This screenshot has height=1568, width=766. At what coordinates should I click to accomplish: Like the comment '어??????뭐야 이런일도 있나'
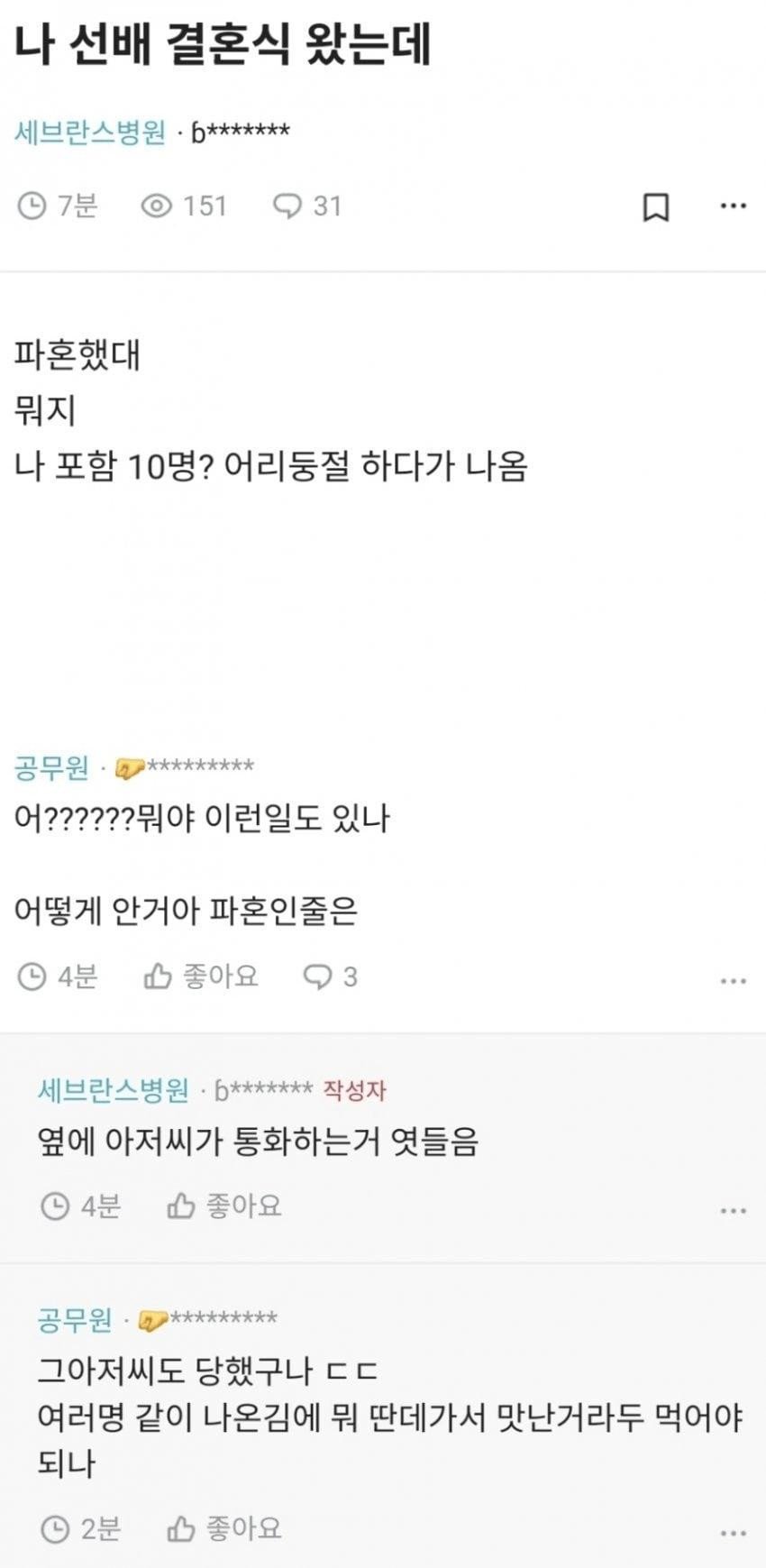point(201,976)
